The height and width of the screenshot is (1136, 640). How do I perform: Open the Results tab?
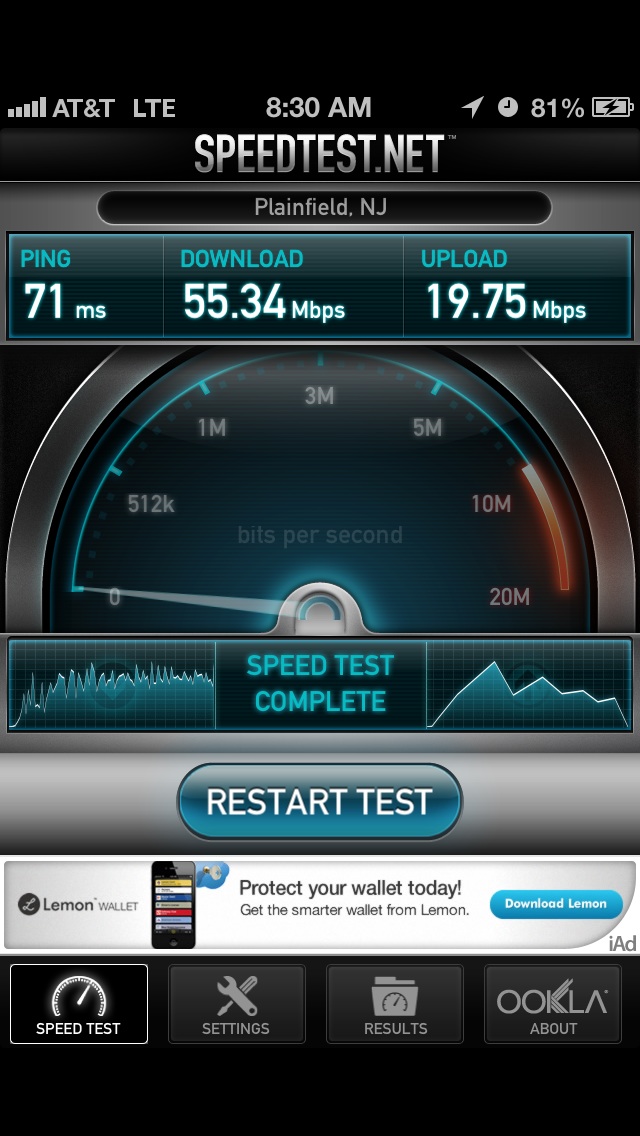tap(395, 1003)
